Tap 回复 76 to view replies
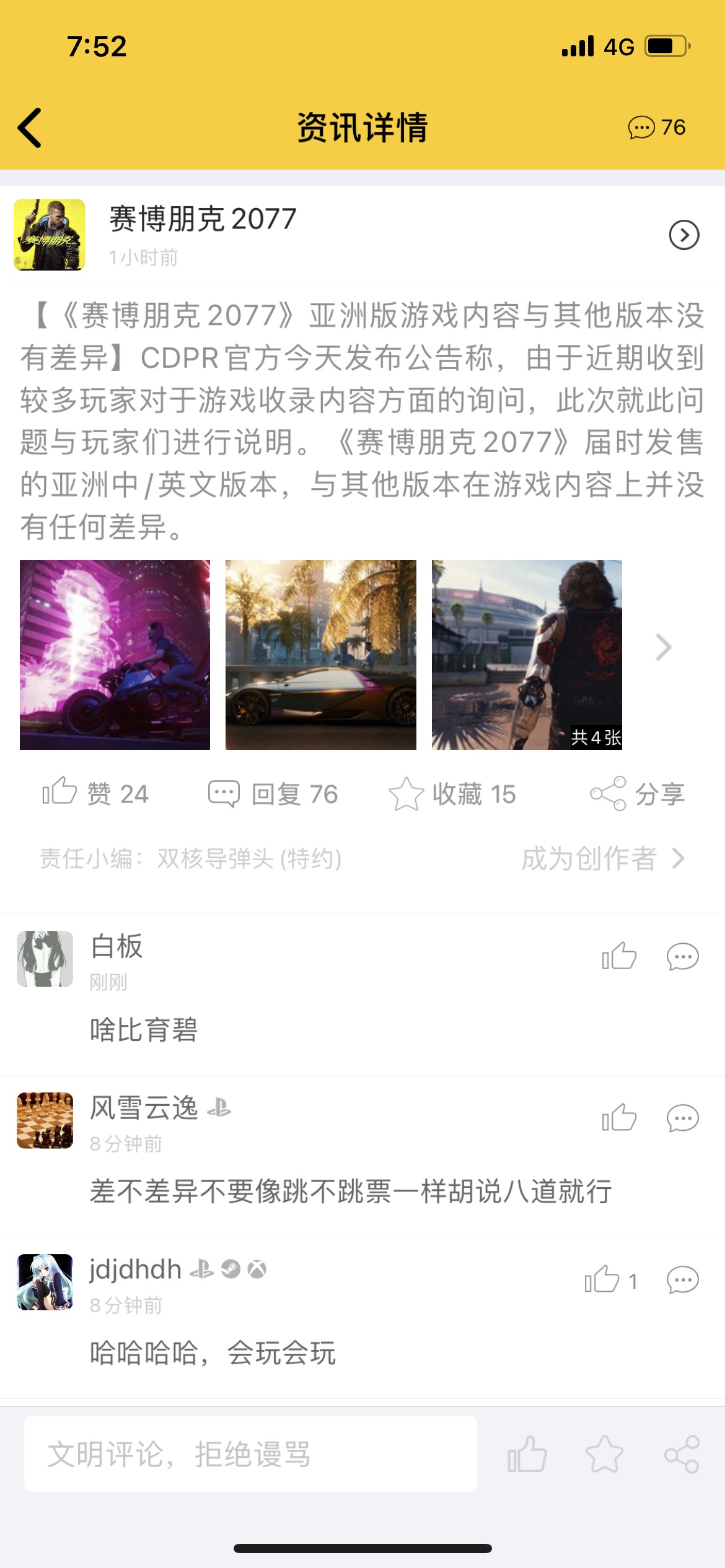Viewport: 725px width, 1568px height. [273, 793]
